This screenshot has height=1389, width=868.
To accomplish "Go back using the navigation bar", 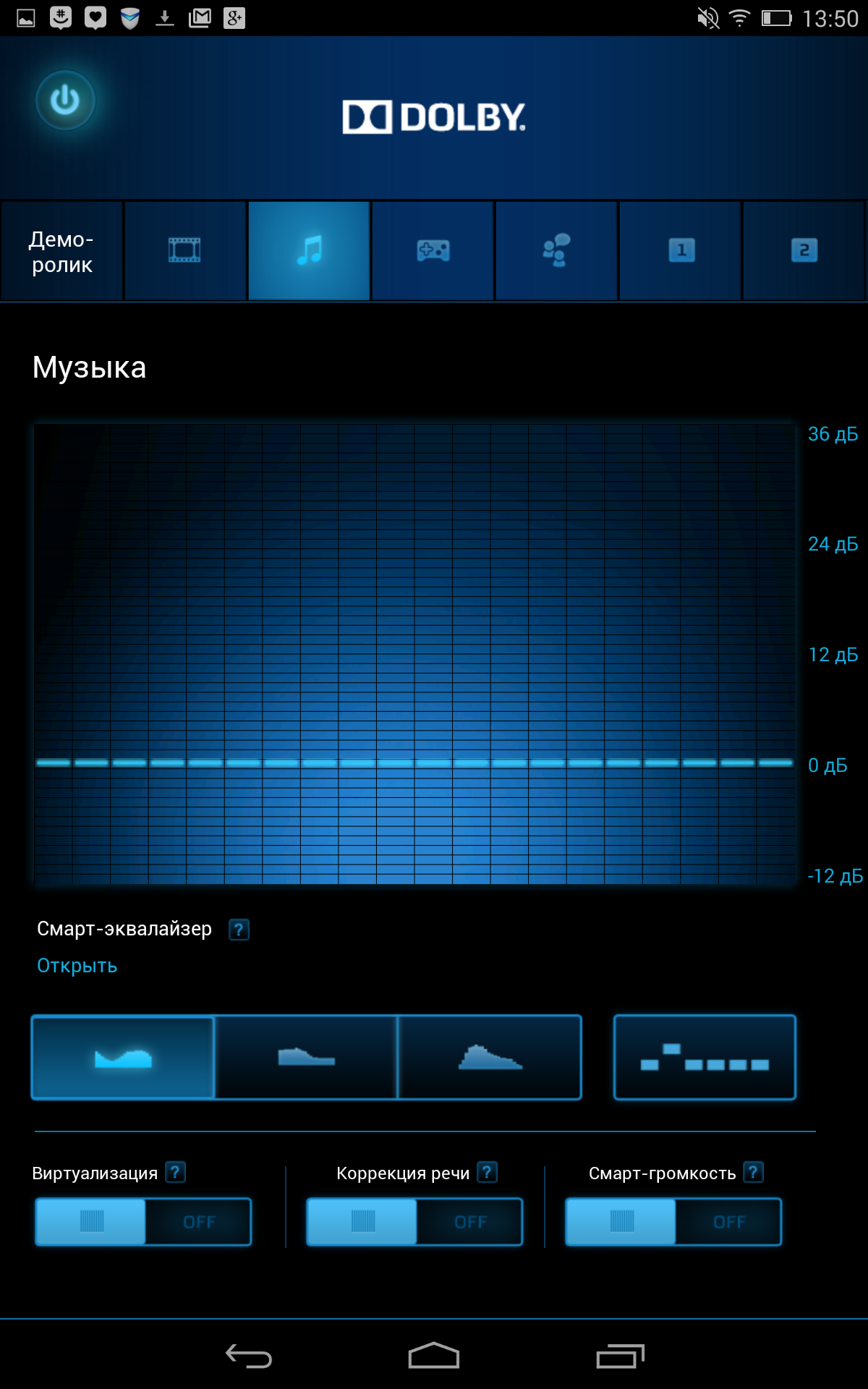I will [x=248, y=1356].
